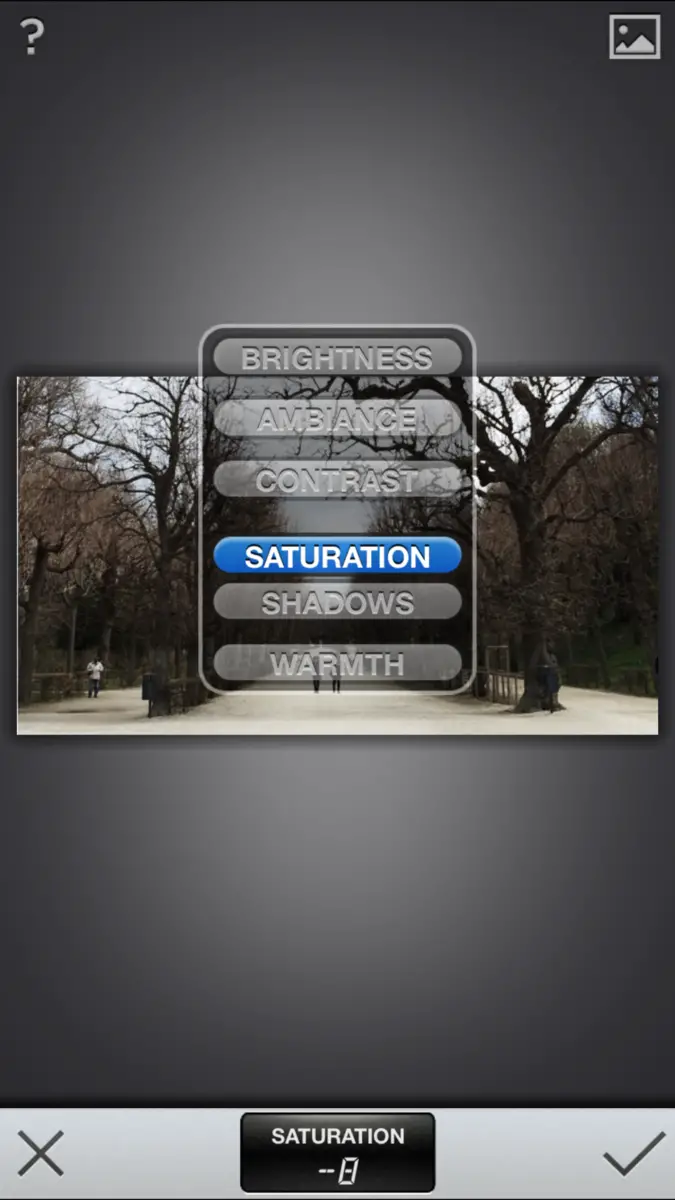675x1200 pixels.
Task: Choose the Warmth adjustment
Action: click(x=337, y=663)
